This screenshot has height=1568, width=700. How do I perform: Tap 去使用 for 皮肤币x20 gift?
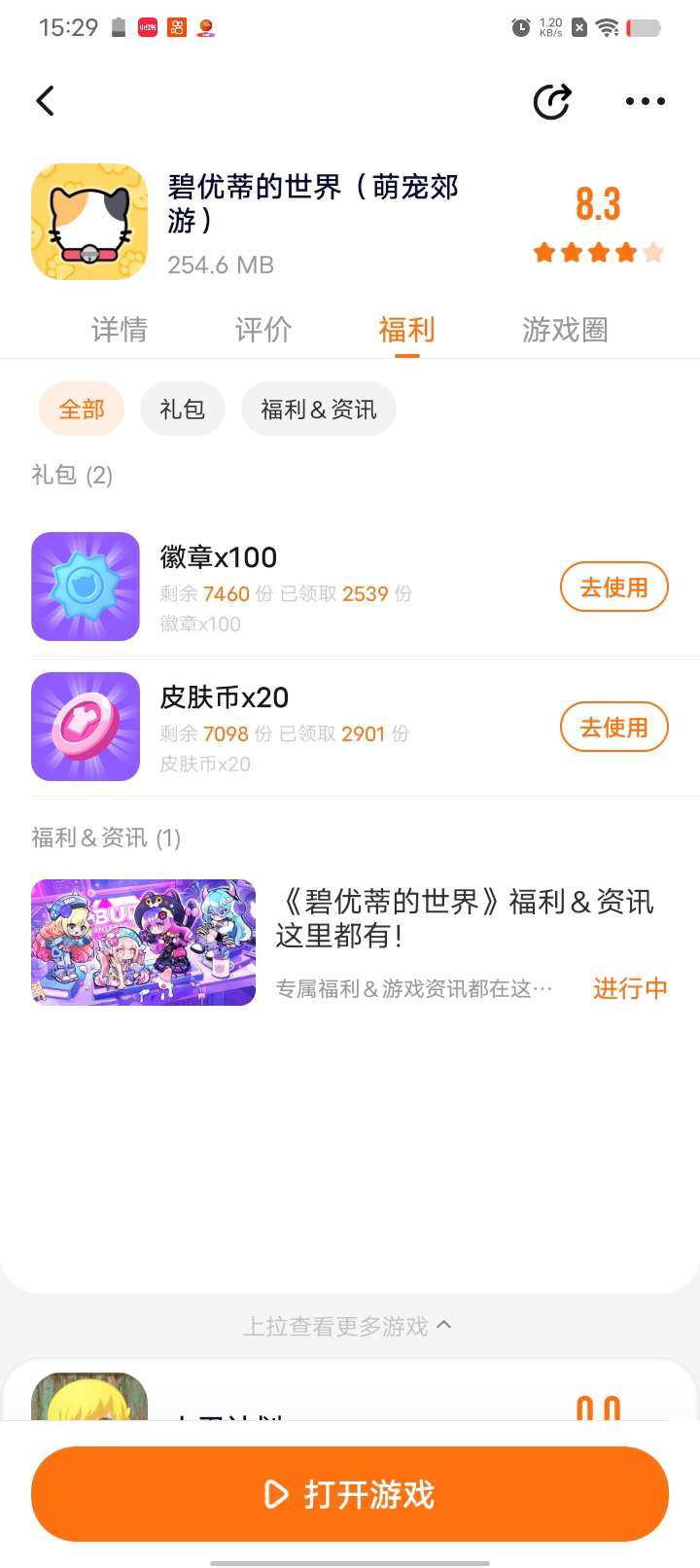[613, 727]
